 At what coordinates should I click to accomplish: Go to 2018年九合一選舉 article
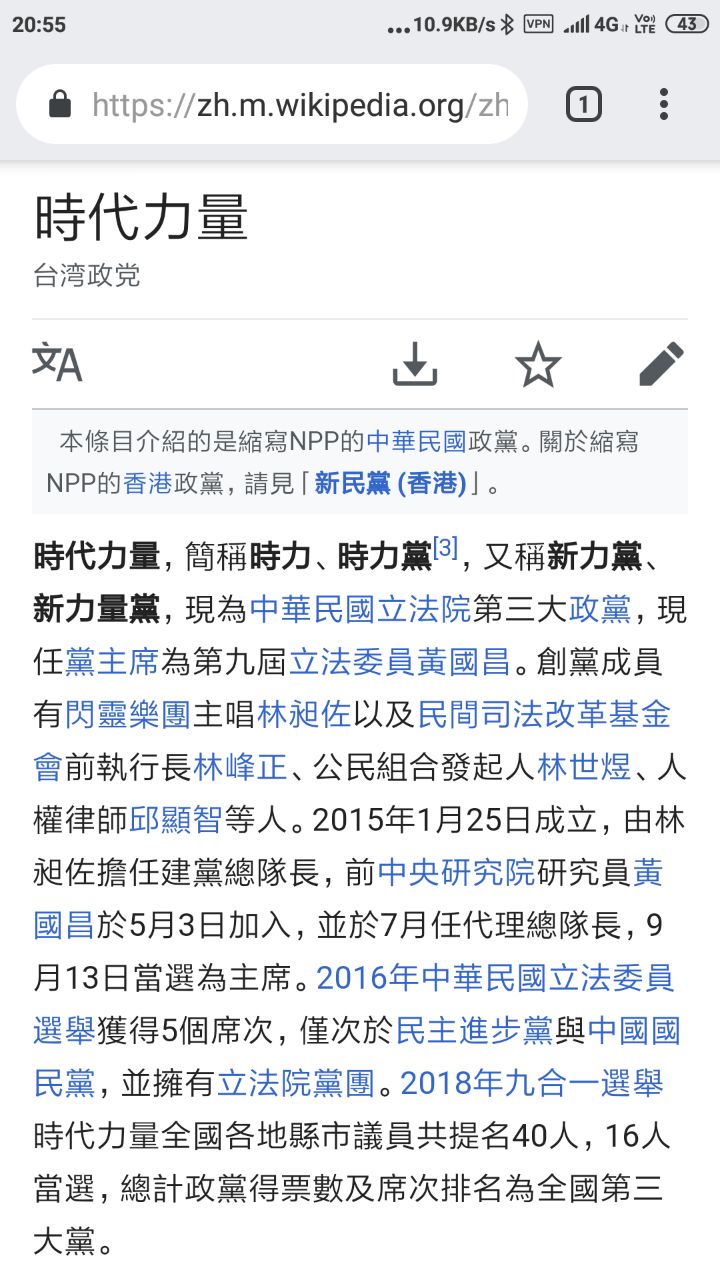532,1084
